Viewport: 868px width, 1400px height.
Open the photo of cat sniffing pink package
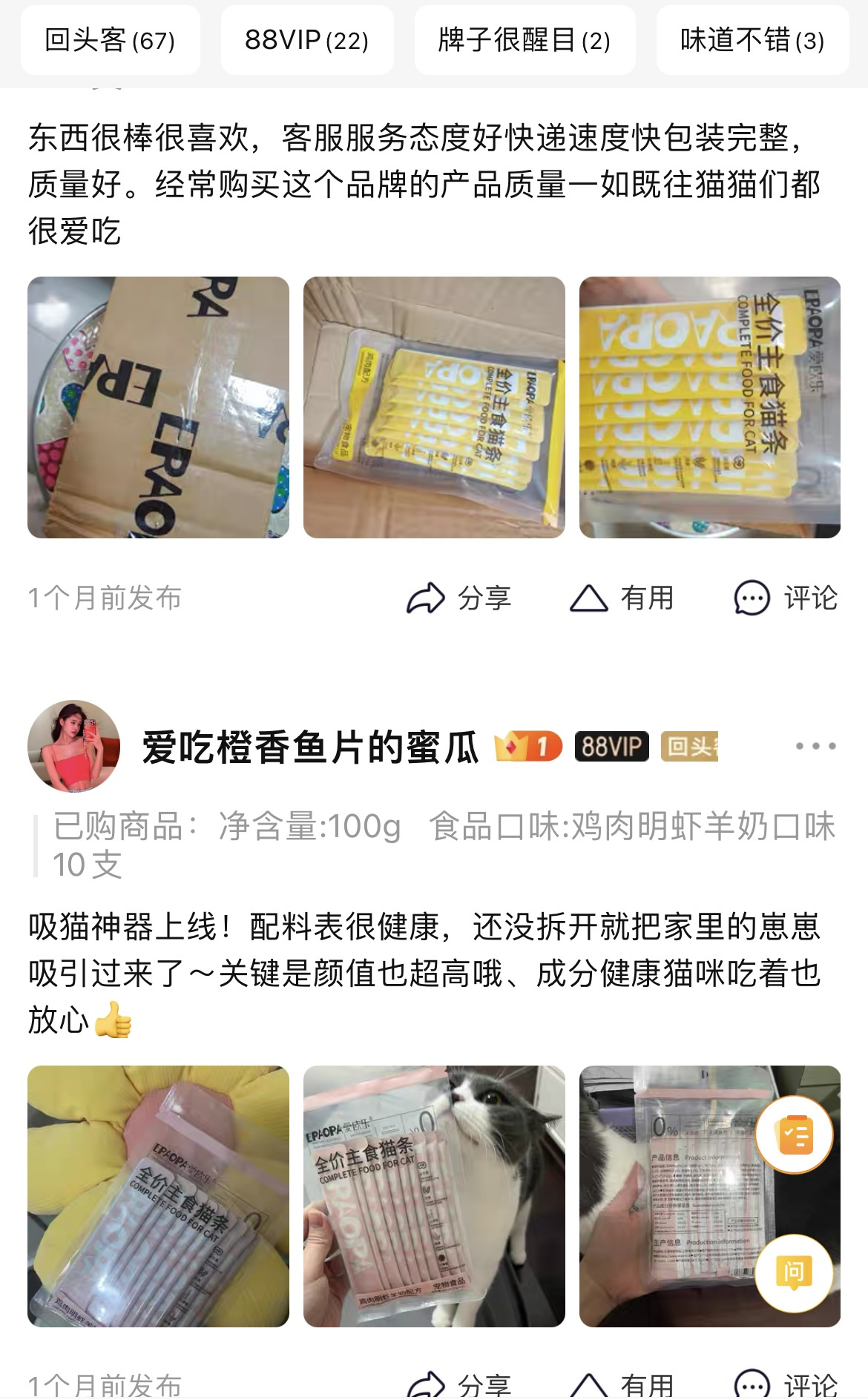point(434,1196)
